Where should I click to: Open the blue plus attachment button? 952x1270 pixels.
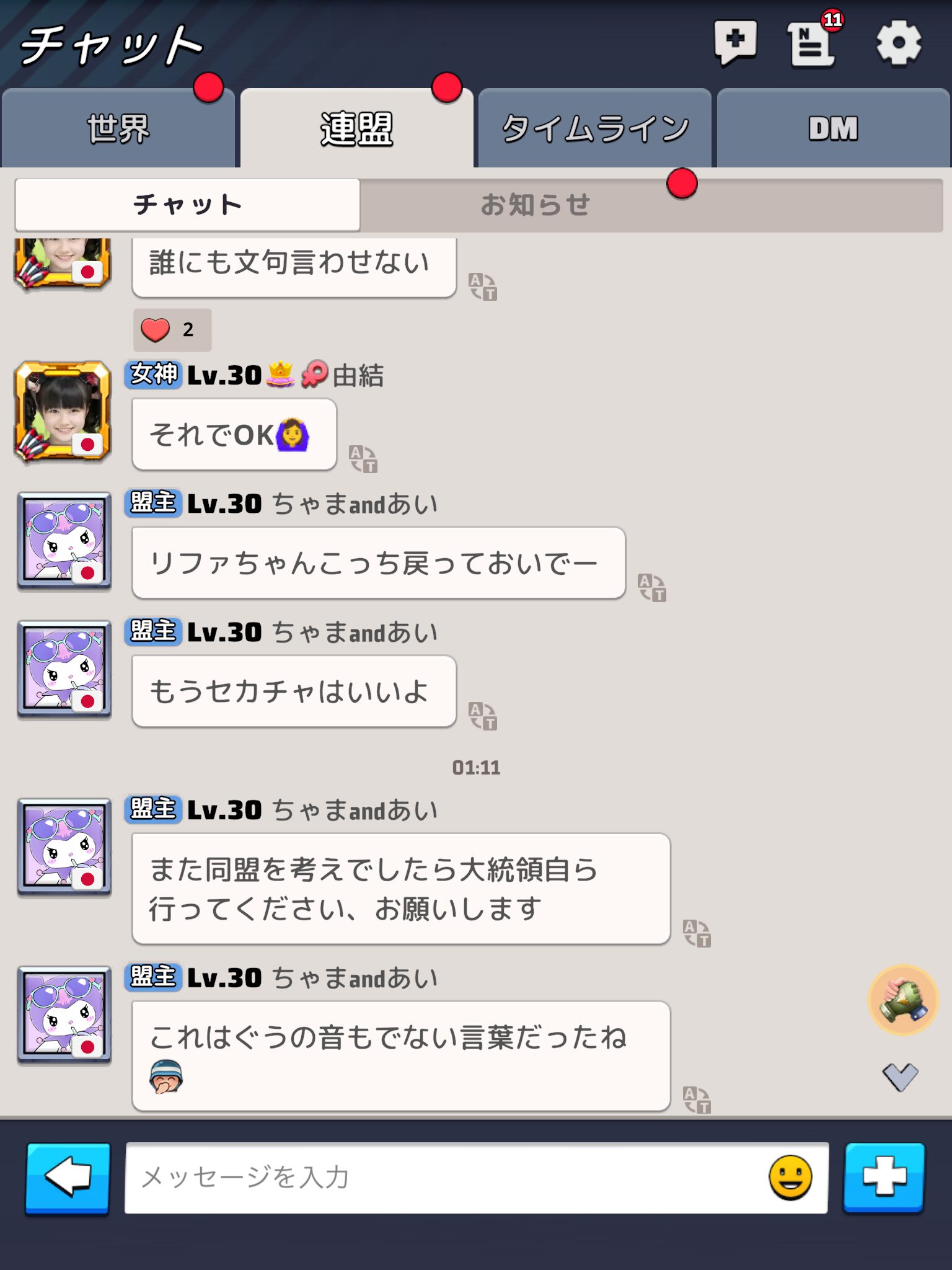click(884, 1178)
